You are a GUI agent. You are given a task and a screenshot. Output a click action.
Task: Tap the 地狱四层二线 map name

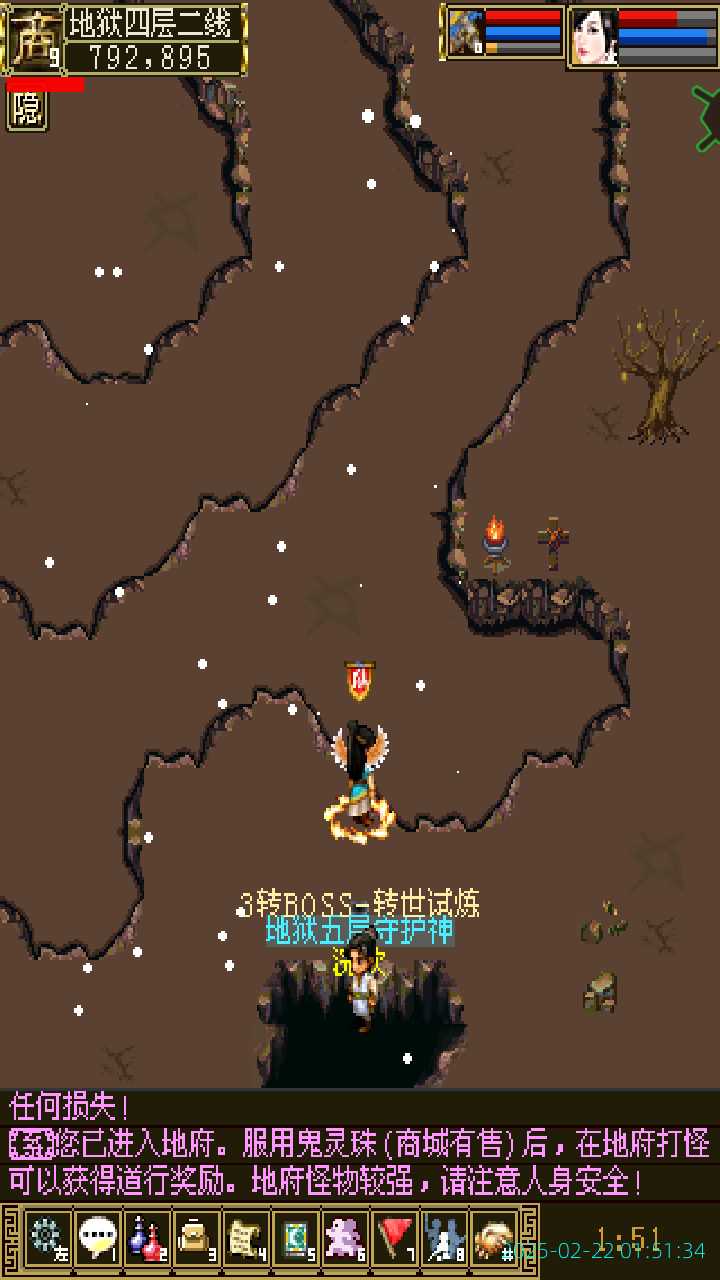pos(155,22)
